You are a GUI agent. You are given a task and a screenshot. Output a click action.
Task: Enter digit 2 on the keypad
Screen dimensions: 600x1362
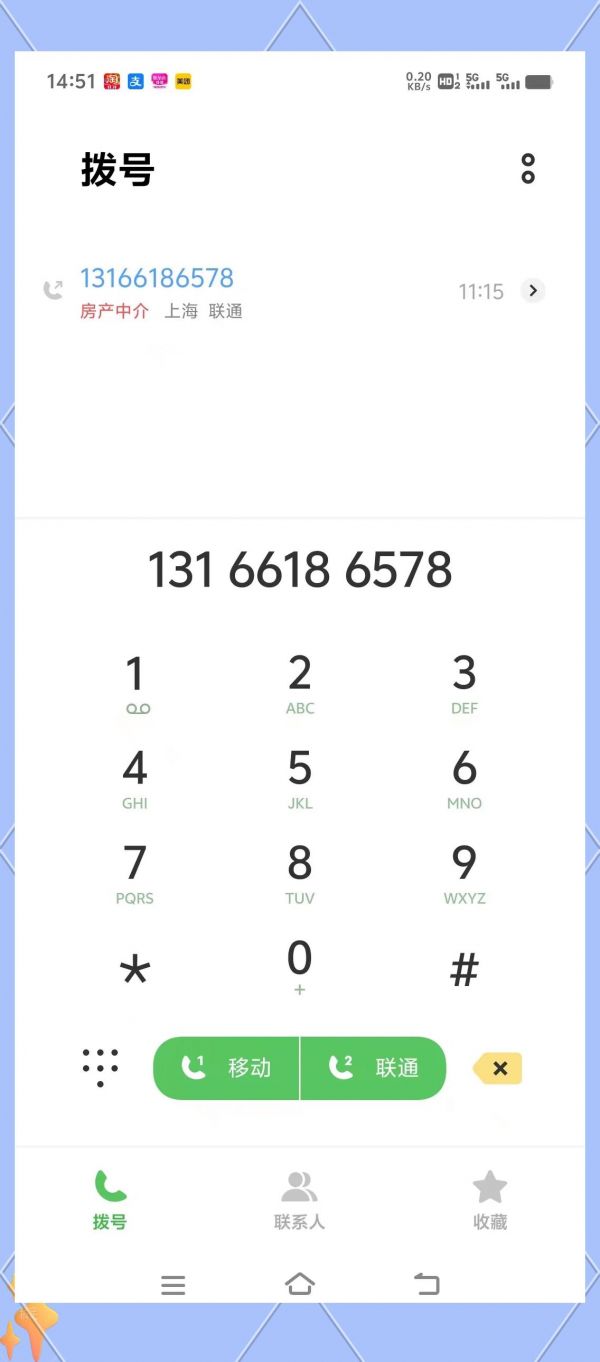[300, 685]
